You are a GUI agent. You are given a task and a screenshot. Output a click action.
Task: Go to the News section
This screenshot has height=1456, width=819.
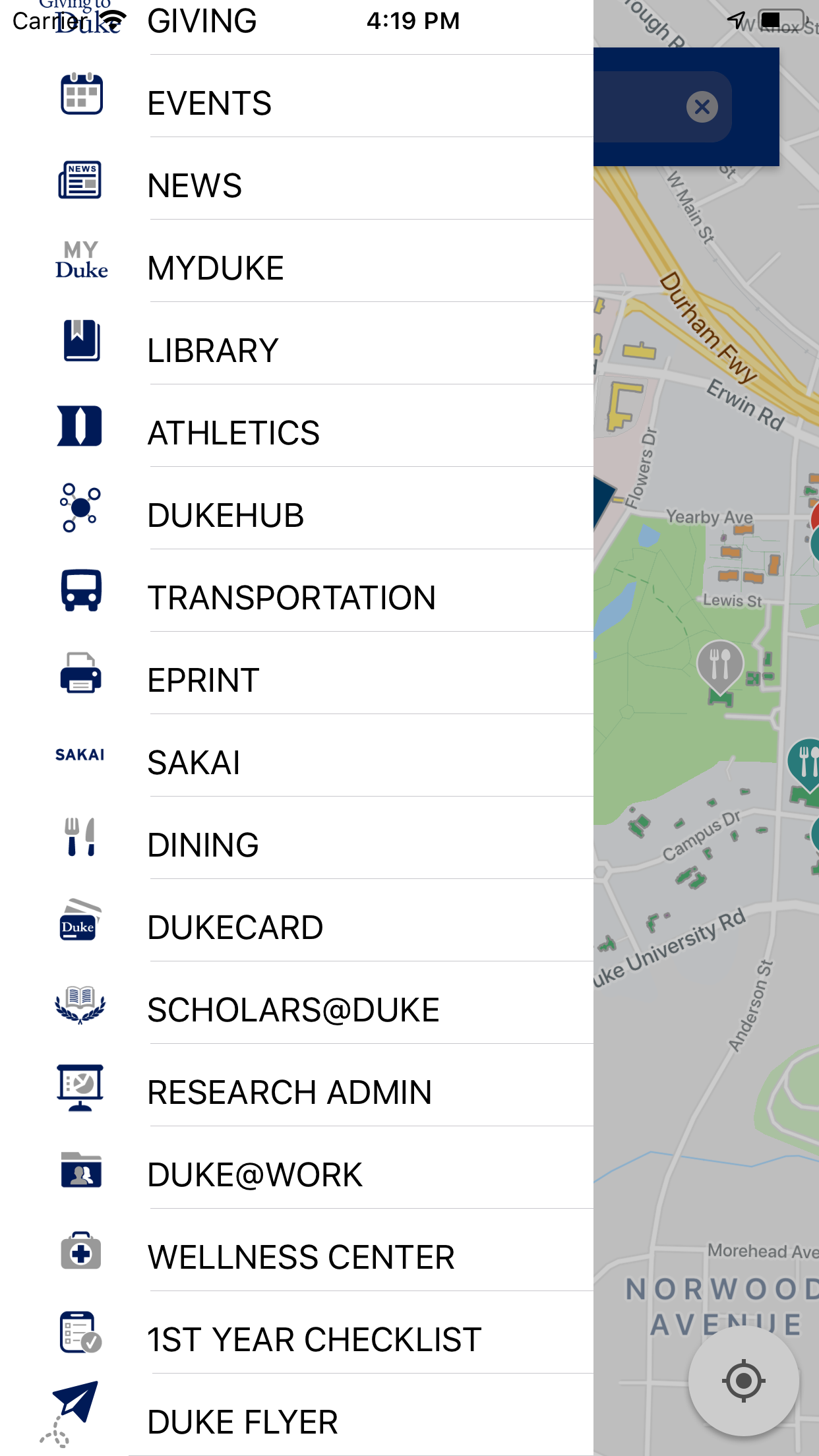(x=297, y=179)
